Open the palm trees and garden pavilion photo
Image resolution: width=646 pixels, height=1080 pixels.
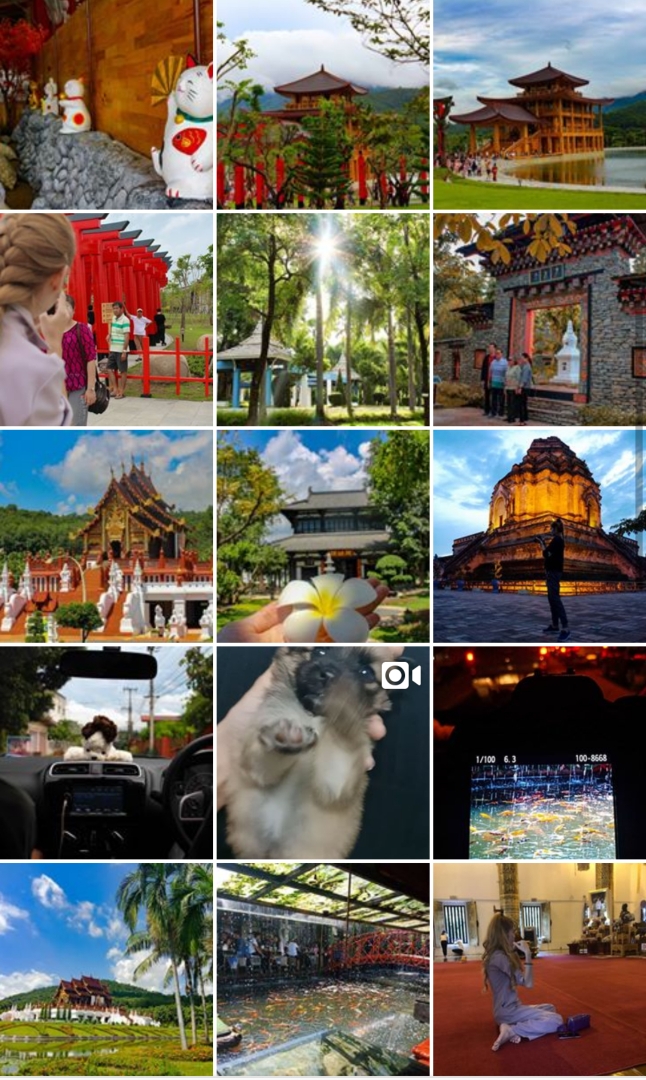(106, 969)
